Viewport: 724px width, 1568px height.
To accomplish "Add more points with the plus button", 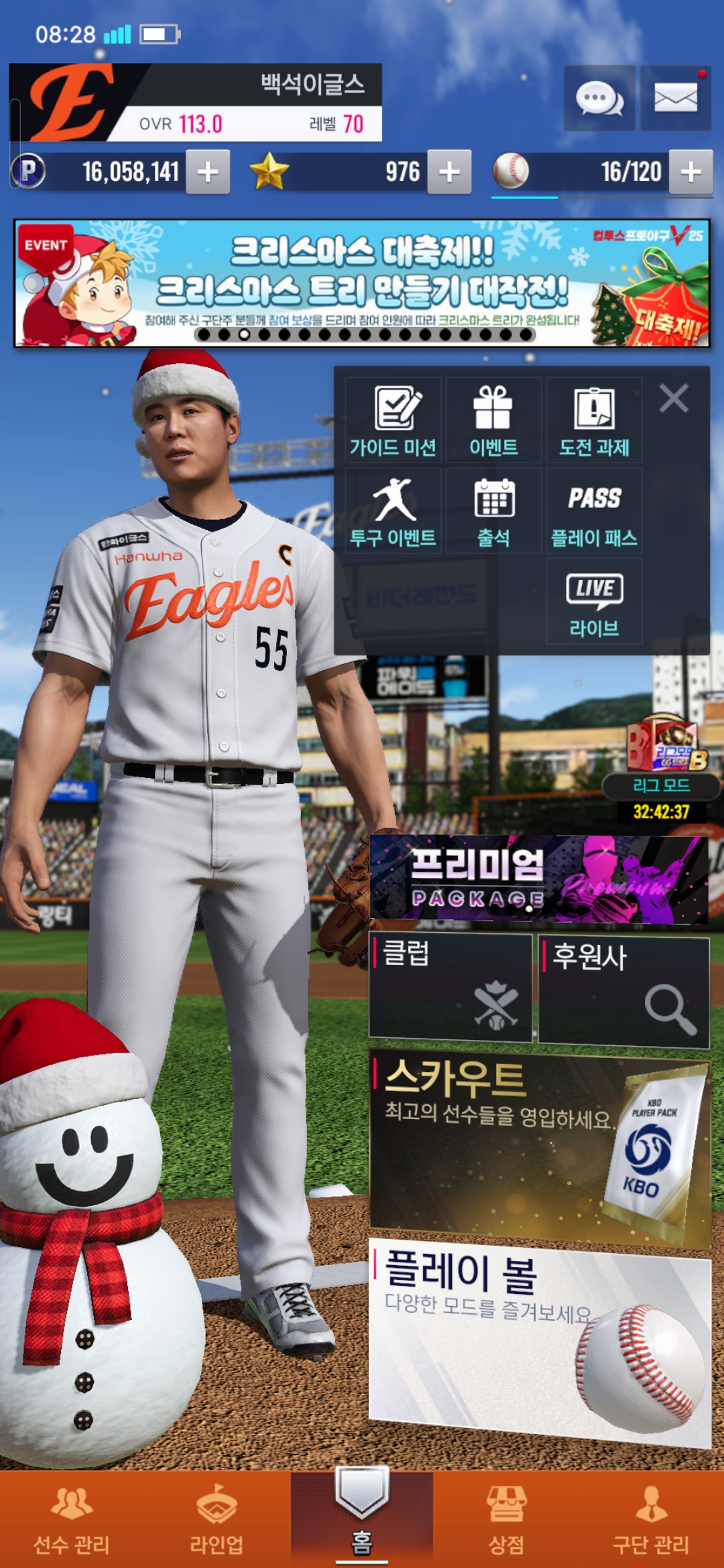I will click(208, 172).
